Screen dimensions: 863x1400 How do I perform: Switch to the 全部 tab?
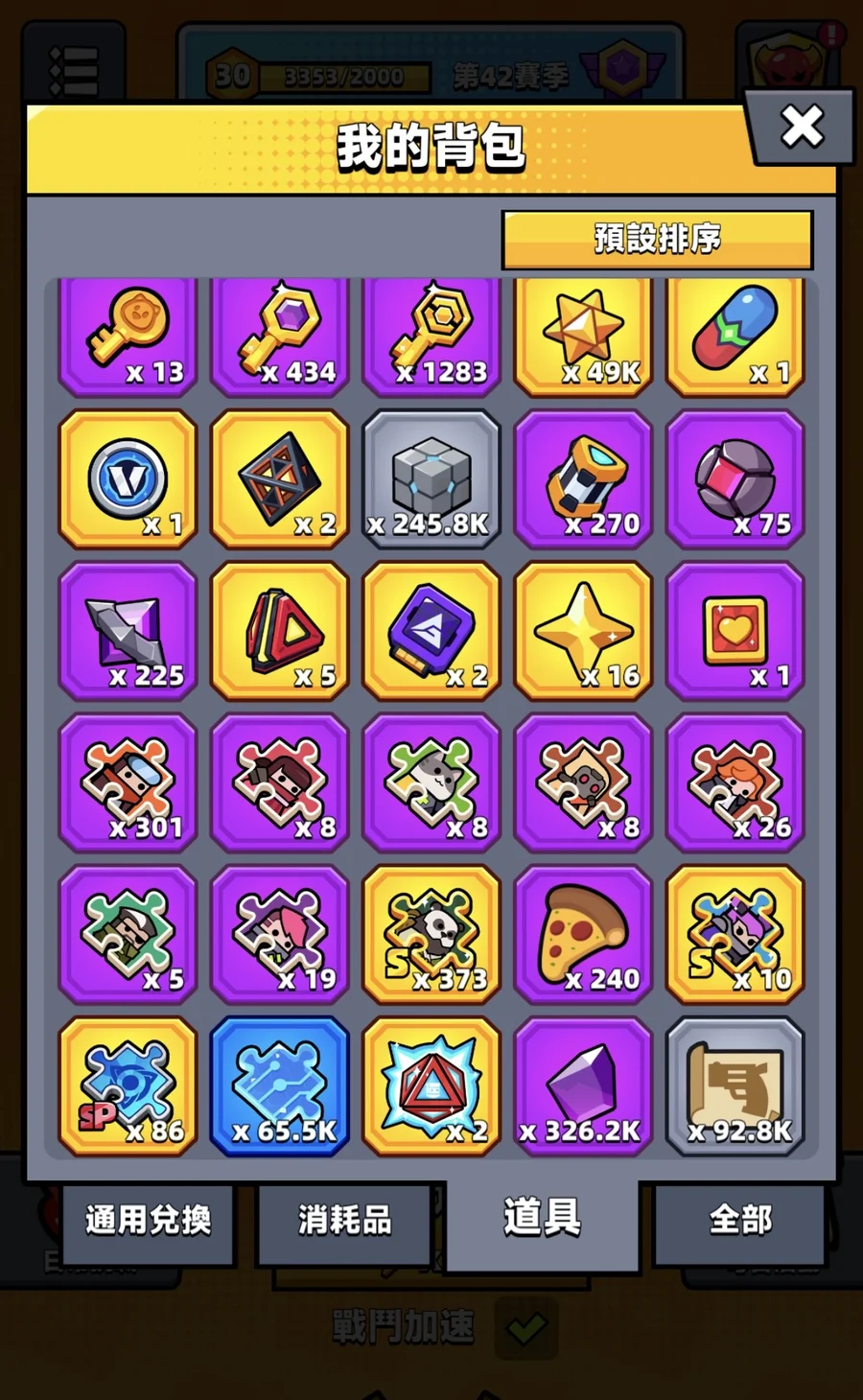pyautogui.click(x=739, y=1222)
